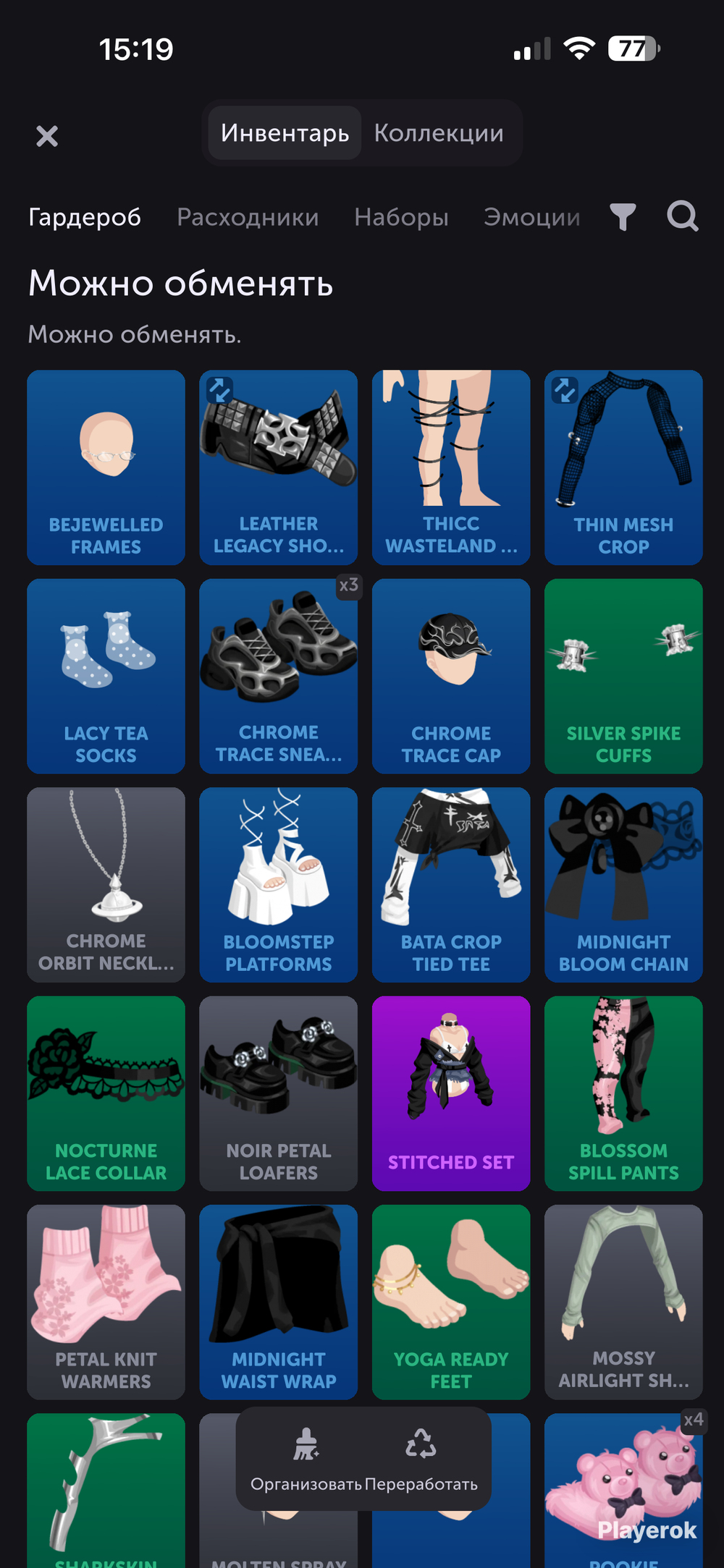The width and height of the screenshot is (724, 1568).
Task: Open the Наборы category
Action: 401,217
